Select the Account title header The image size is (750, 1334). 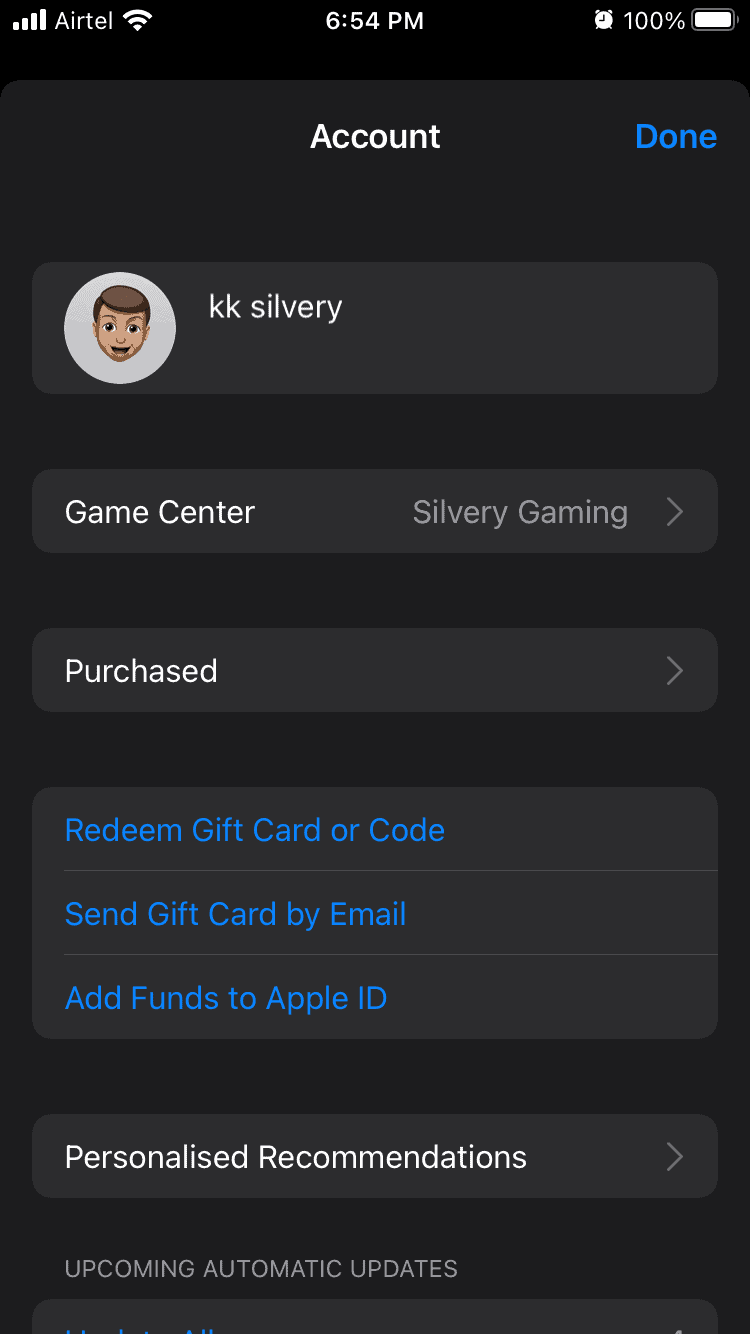tap(375, 136)
